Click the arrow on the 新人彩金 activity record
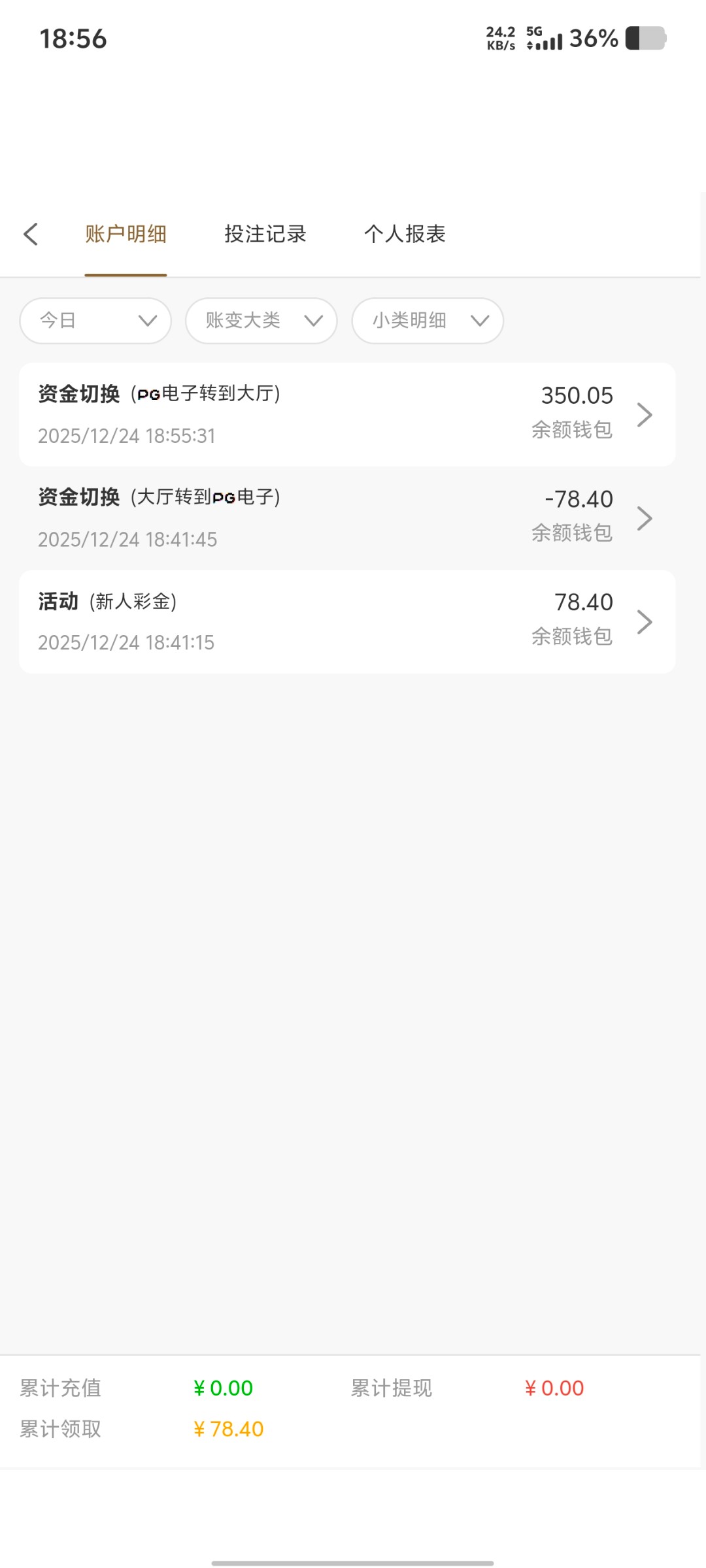Screen dimensions: 706x1568 (x=646, y=621)
